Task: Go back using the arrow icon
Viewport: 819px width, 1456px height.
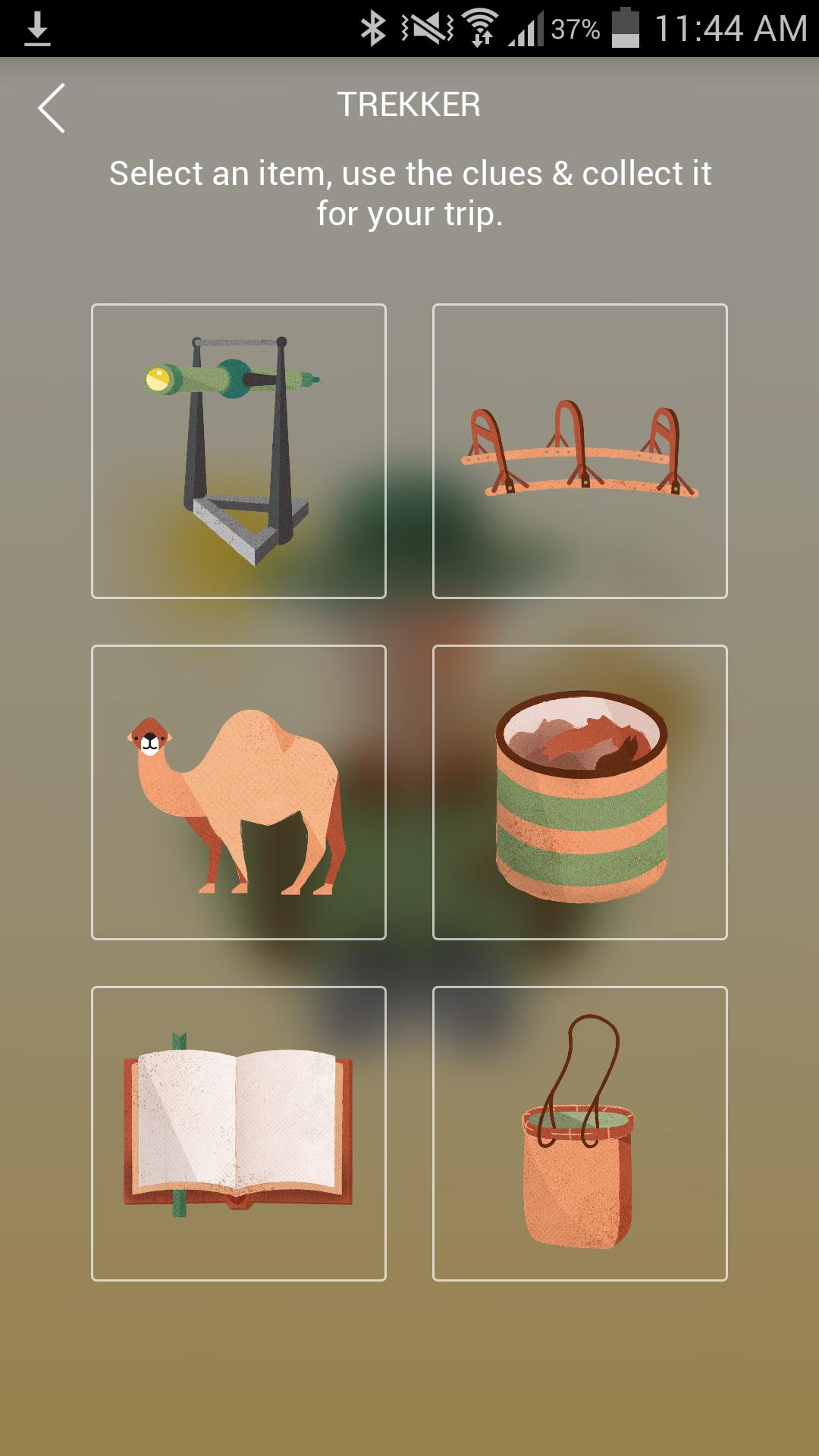Action: (x=52, y=108)
